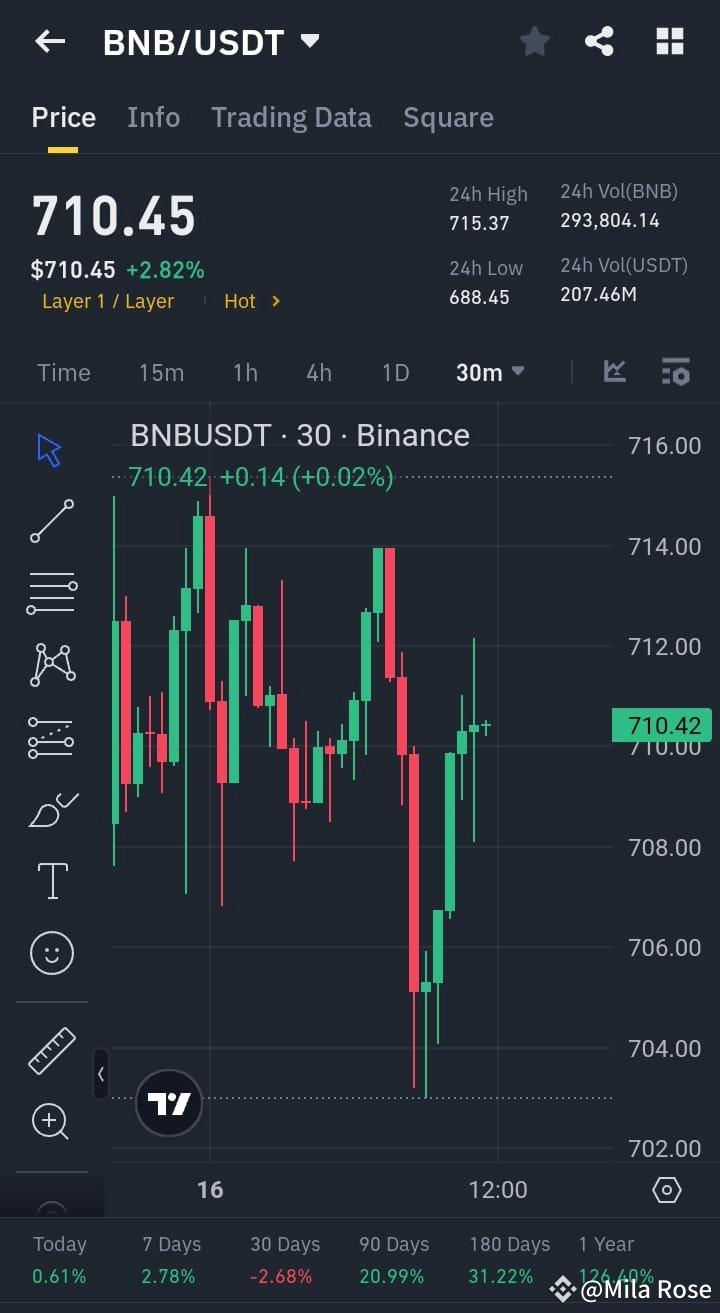This screenshot has height=1313, width=720.
Task: Select the XABCD pattern tool
Action: pos(50,663)
